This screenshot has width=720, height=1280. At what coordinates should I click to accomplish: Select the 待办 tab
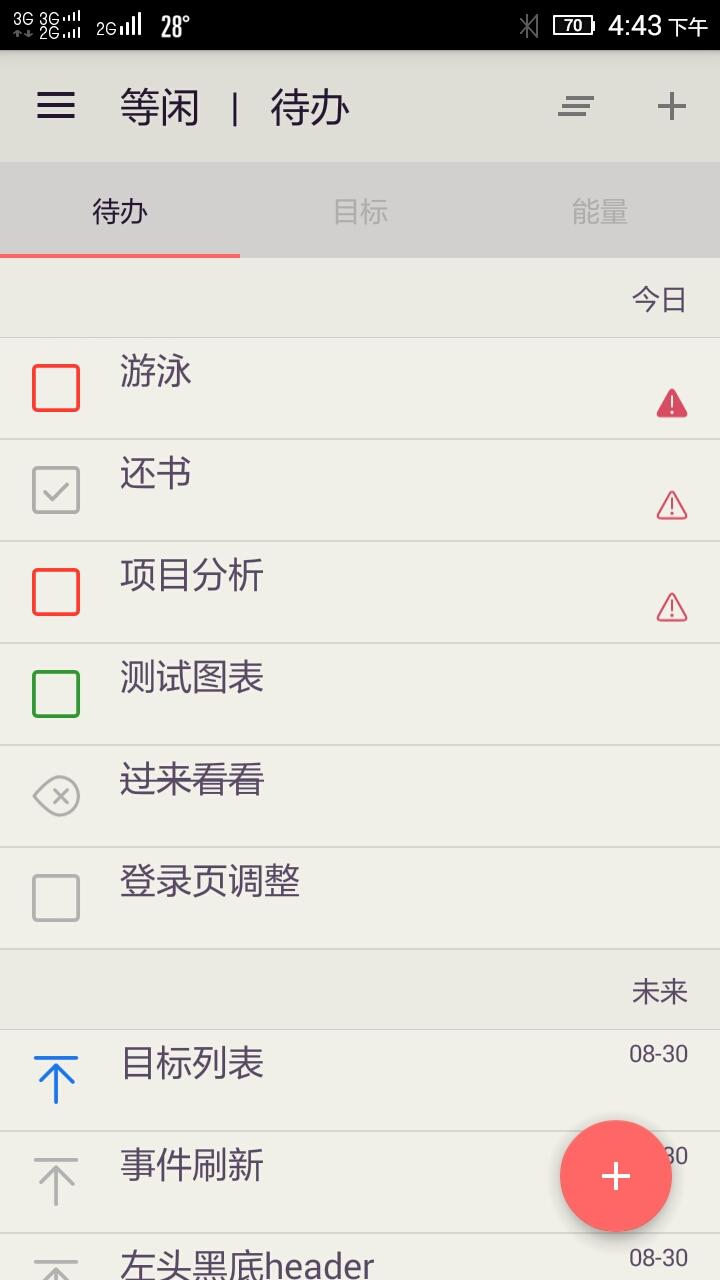[120, 212]
